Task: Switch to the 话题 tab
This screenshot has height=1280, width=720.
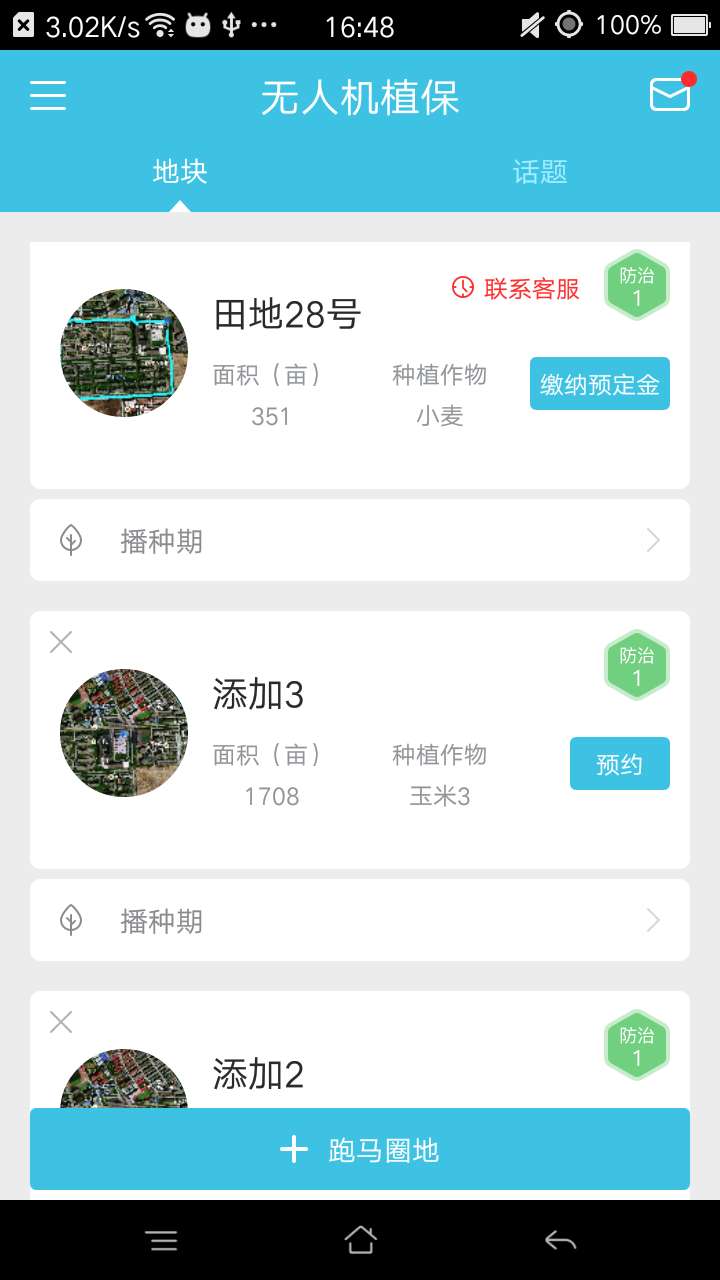Action: [x=540, y=172]
